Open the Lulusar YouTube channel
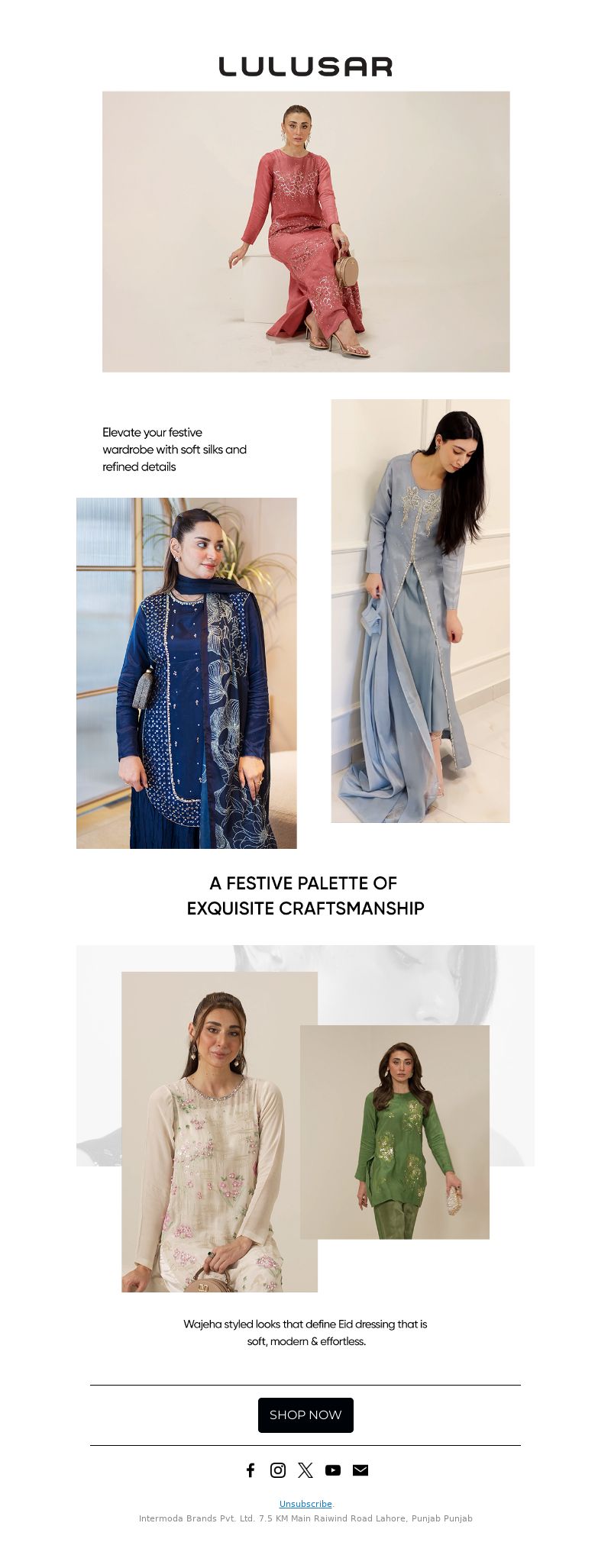Screen dimensions: 611x1568 pyautogui.click(x=333, y=1470)
